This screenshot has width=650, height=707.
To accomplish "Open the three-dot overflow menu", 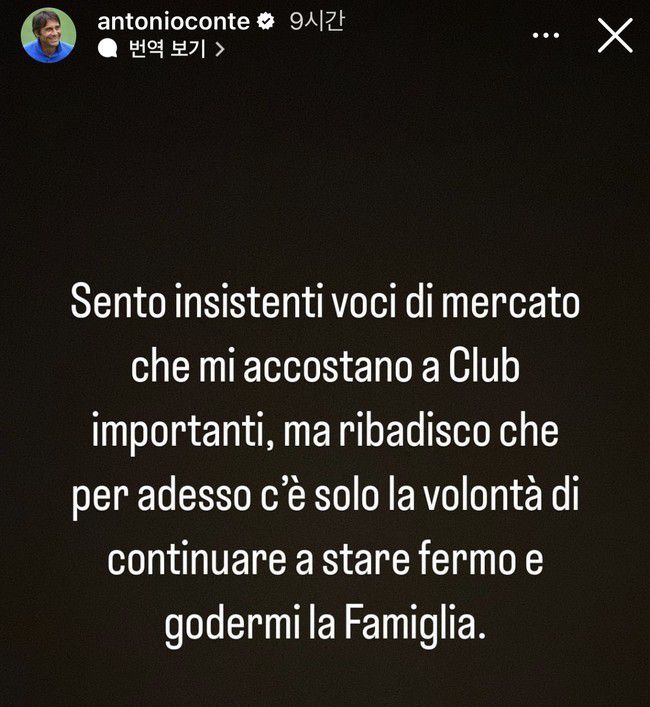I will coord(546,36).
